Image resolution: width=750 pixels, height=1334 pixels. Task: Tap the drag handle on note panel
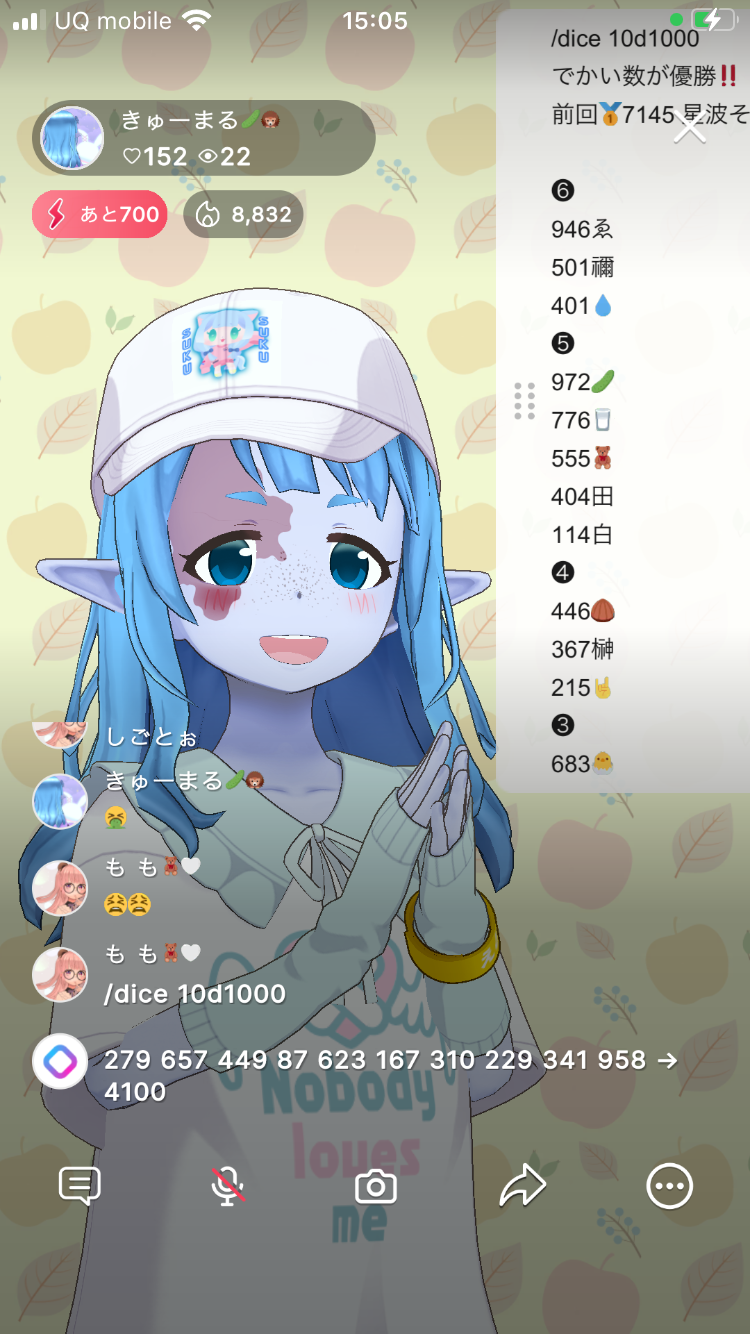point(524,401)
